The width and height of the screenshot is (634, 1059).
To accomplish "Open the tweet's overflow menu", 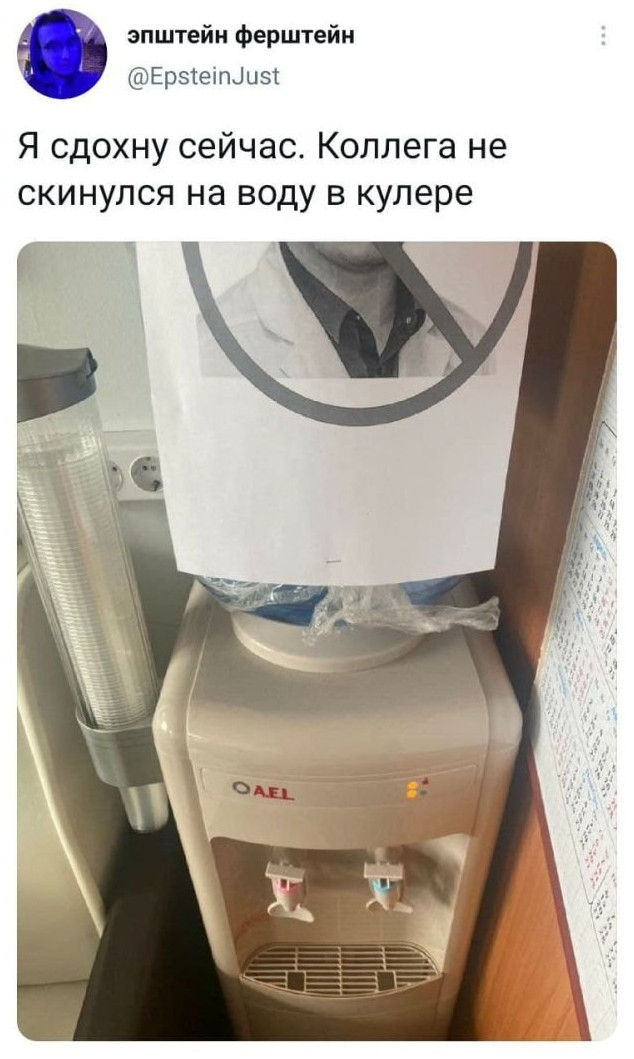I will coord(603,36).
